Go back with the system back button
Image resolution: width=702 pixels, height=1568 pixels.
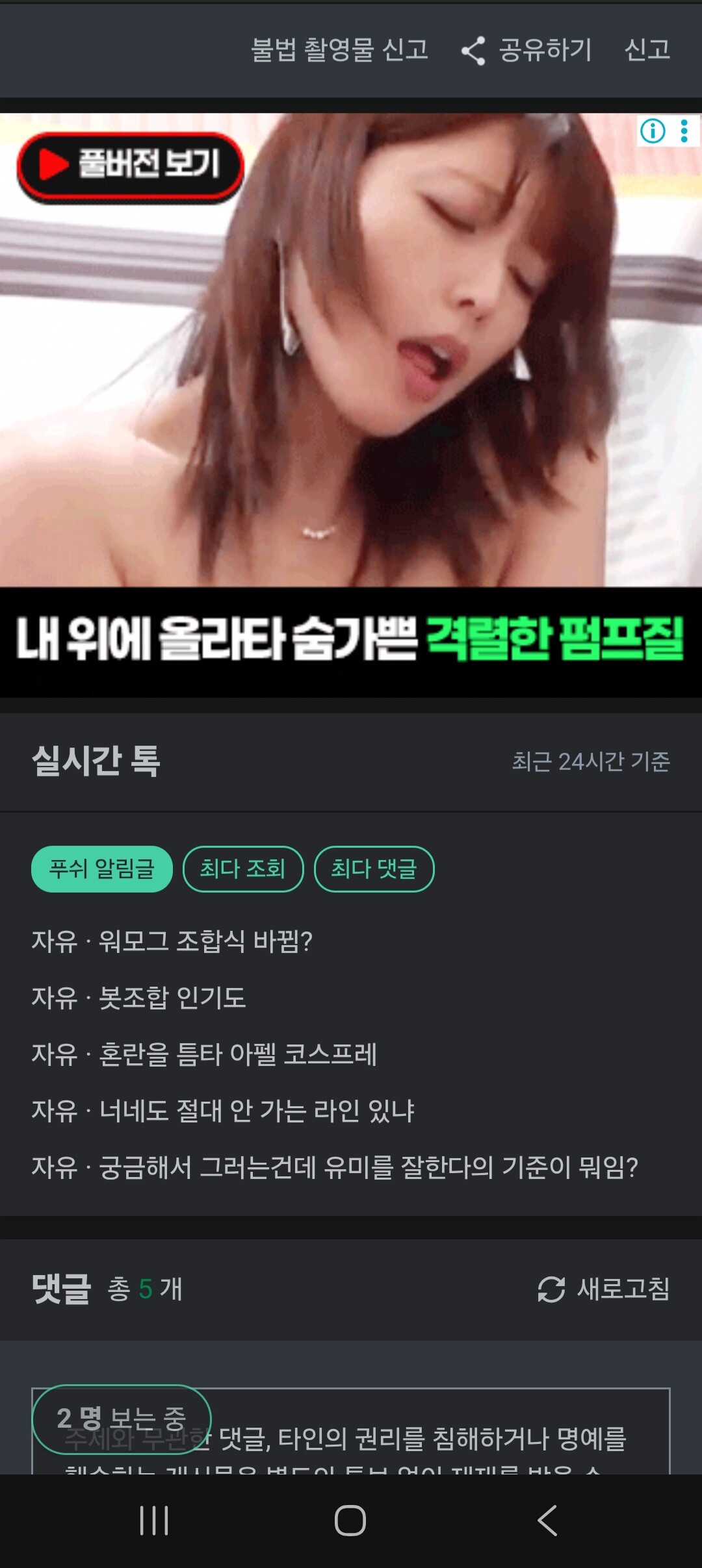click(547, 1521)
